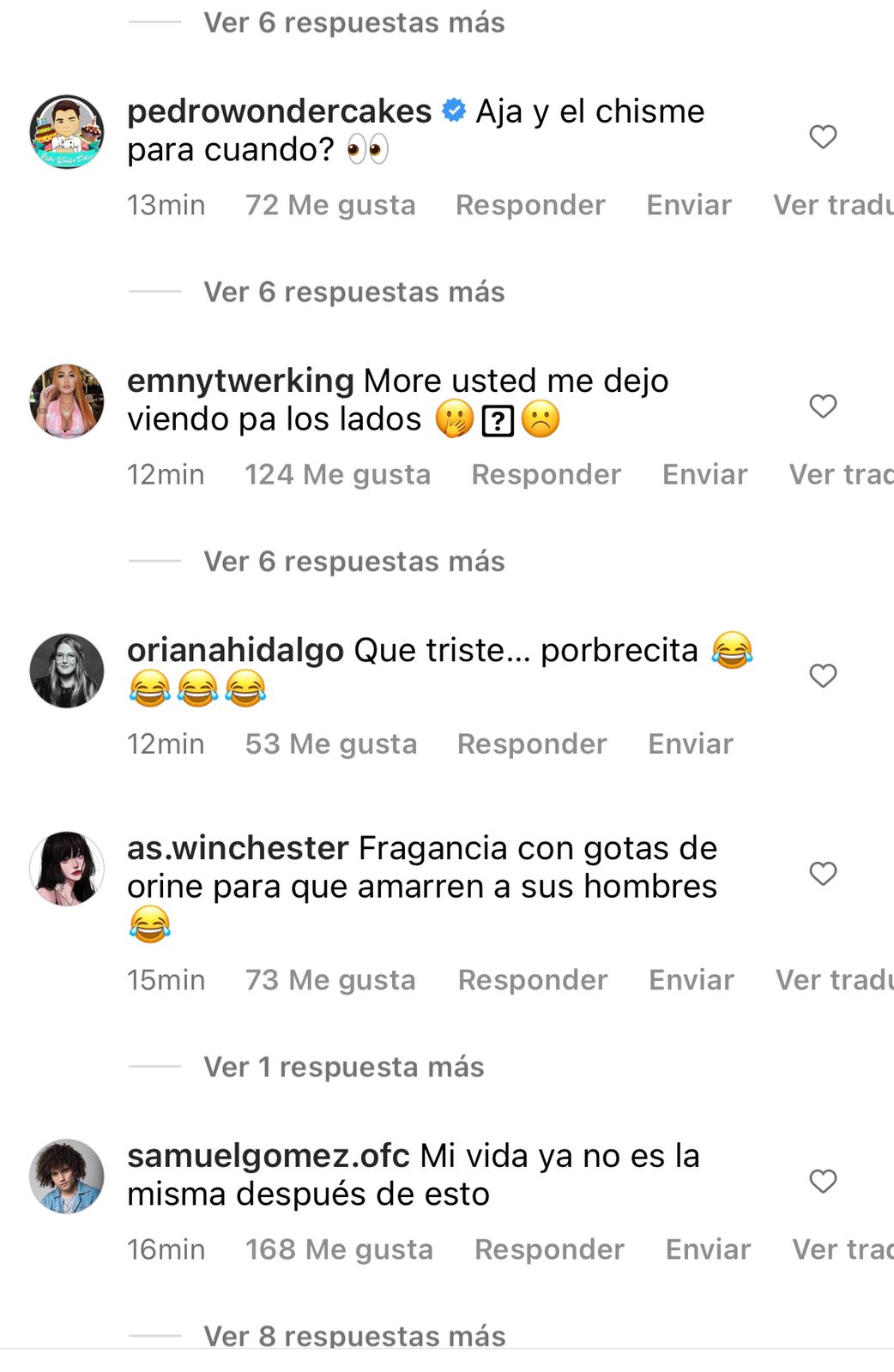Tap Enviar under orianahidalgo's comment
Viewport: 894px width, 1372px height.
691,743
